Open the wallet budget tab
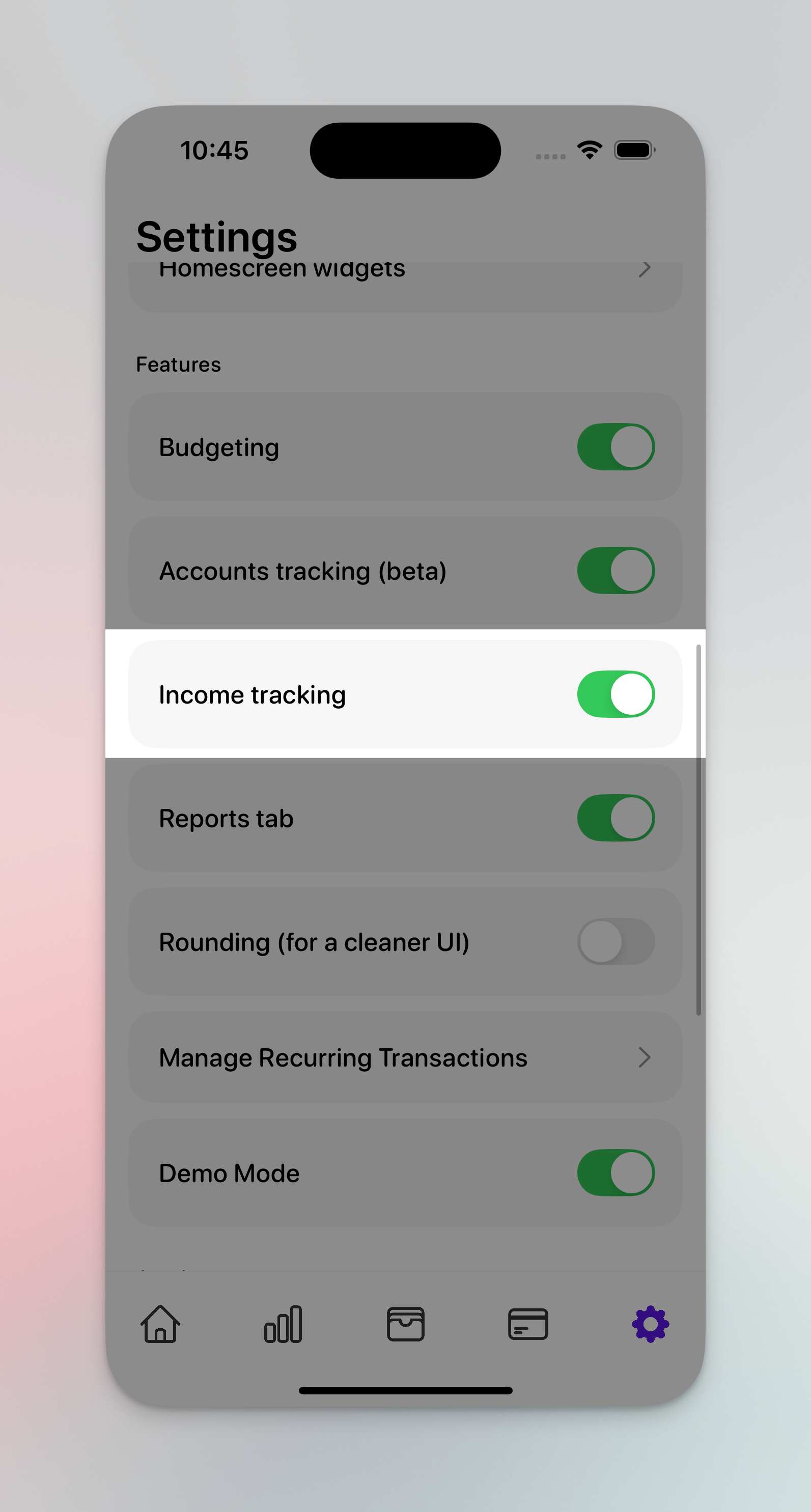Image resolution: width=811 pixels, height=1512 pixels. (x=405, y=1324)
